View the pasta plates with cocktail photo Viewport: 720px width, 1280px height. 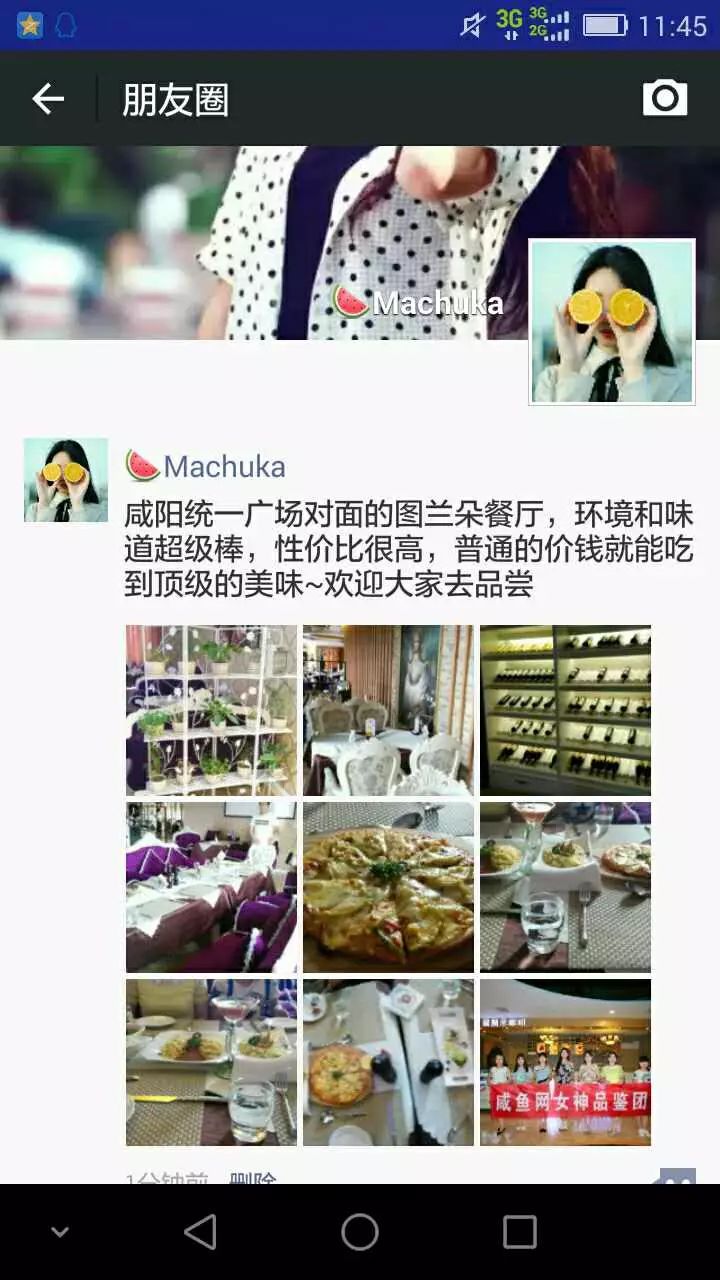[x=211, y=1062]
